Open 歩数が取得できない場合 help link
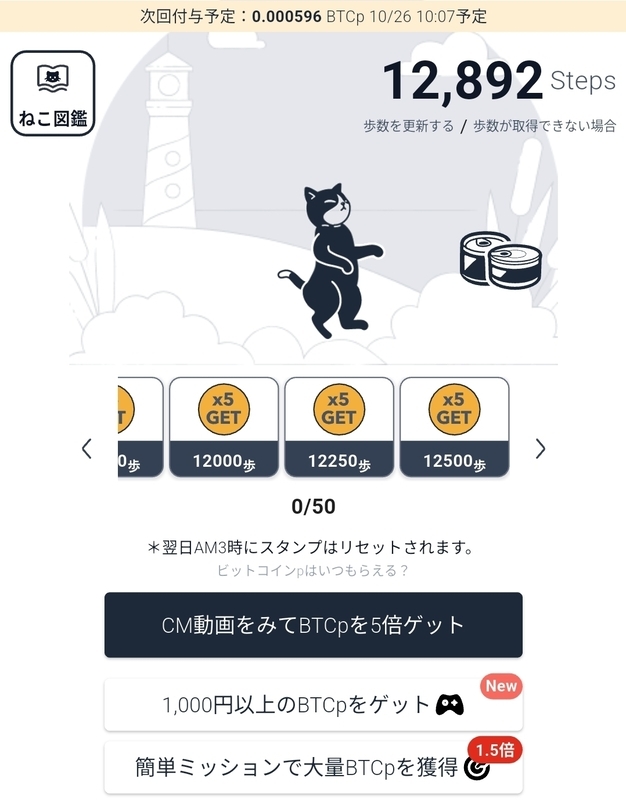Viewport: 626px width, 800px height. click(544, 126)
